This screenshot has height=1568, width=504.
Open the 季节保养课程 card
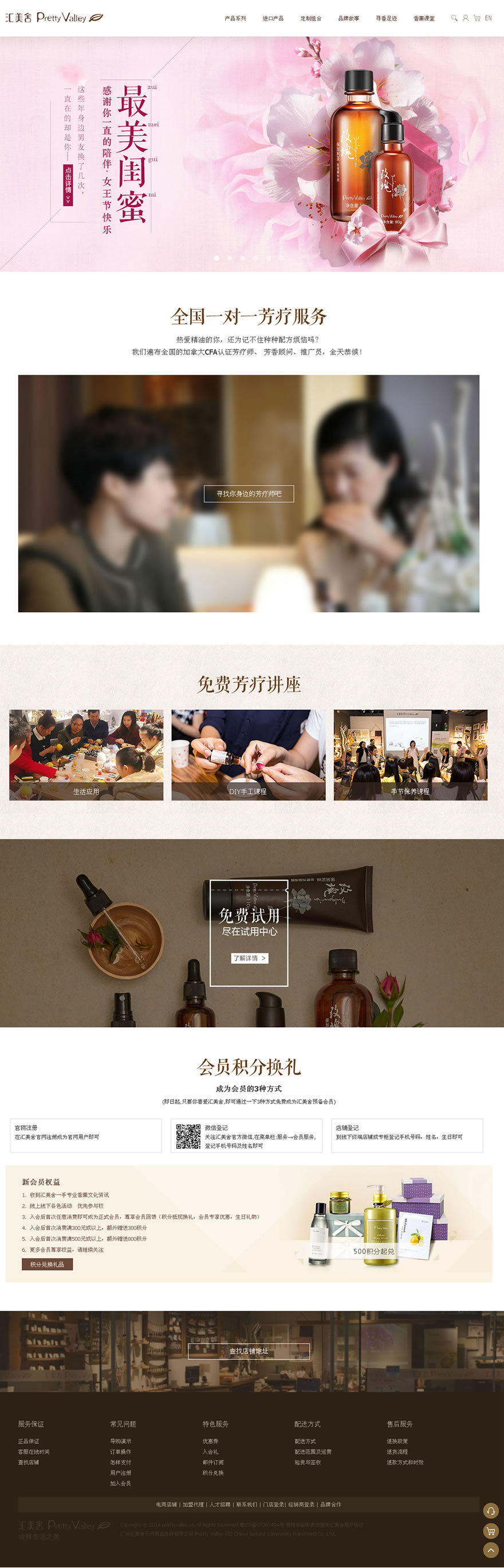click(409, 754)
